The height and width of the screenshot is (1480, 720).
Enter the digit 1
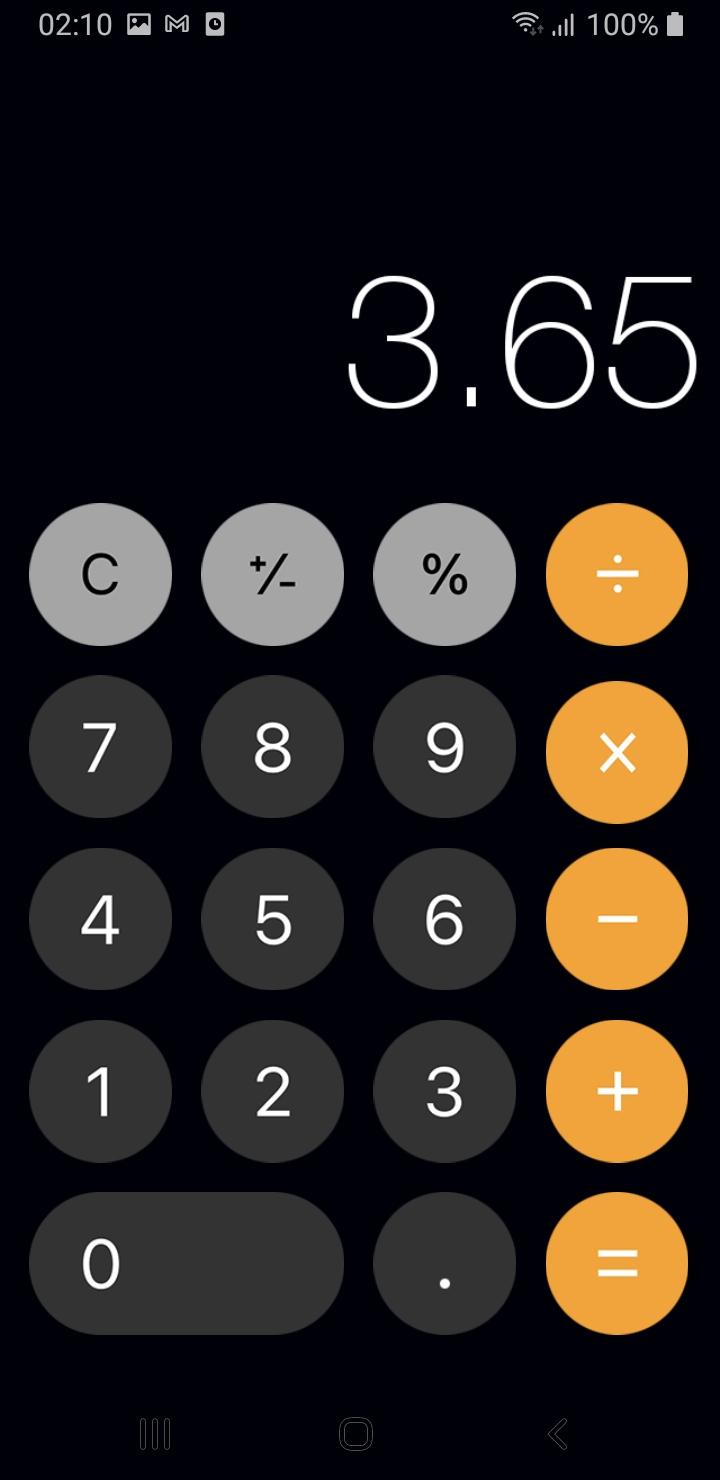[100, 1091]
